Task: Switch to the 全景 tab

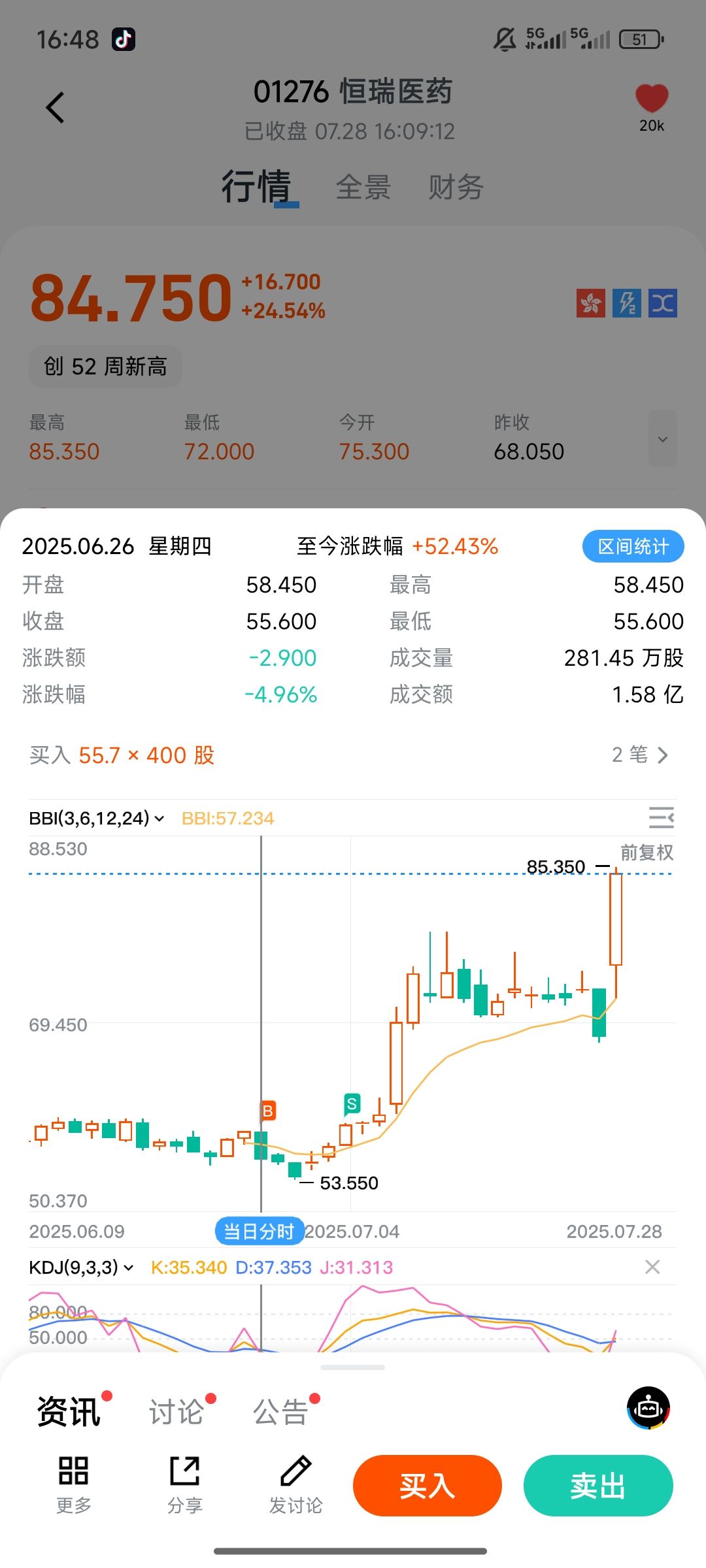Action: (x=363, y=188)
